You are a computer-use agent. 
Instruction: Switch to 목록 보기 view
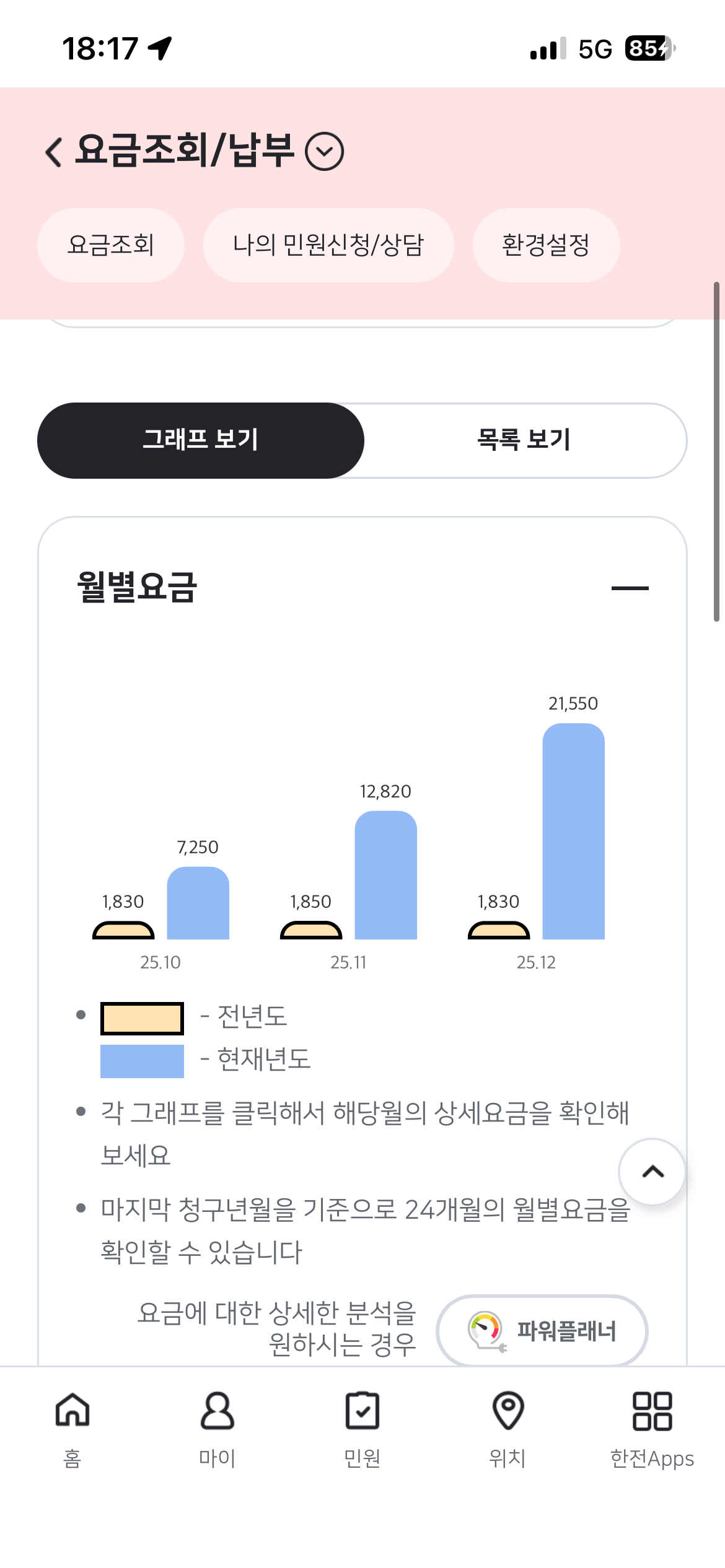[x=524, y=440]
